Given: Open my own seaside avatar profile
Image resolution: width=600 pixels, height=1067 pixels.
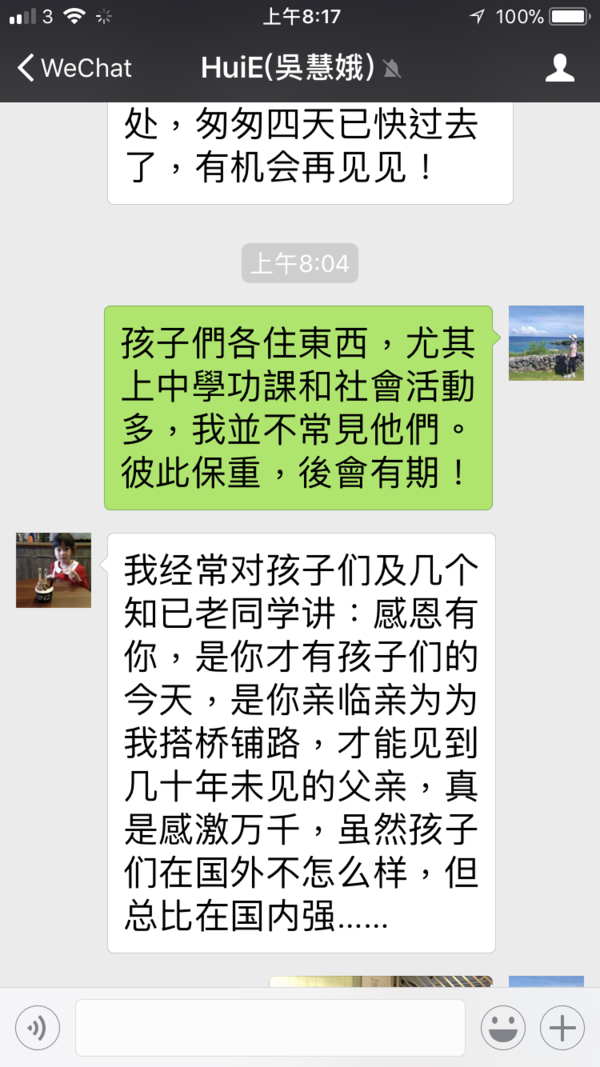Looking at the screenshot, I should (546, 342).
